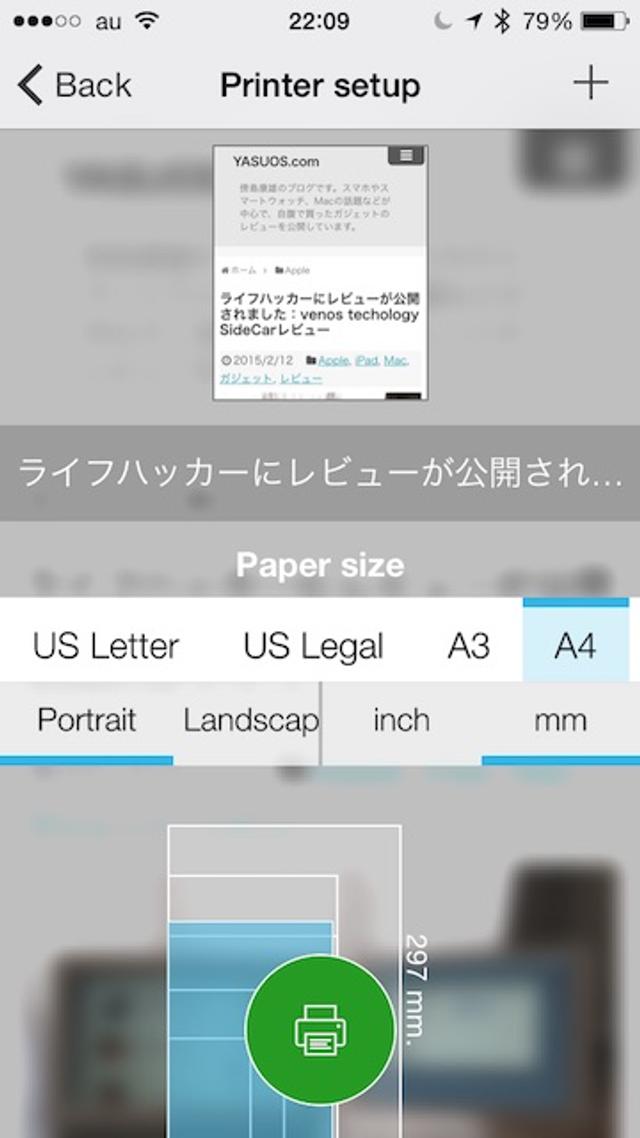The image size is (640, 1138).
Task: Tap the plus icon to add printer
Action: 590,84
